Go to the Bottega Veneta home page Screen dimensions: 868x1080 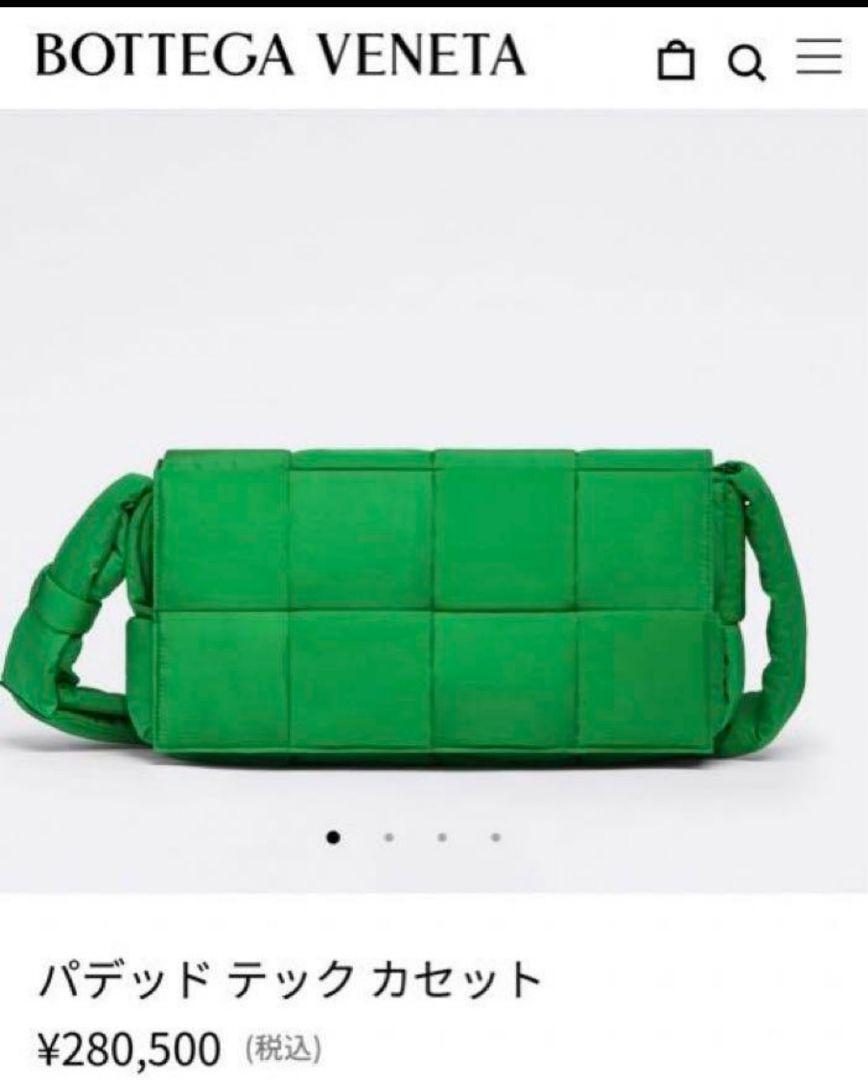pyautogui.click(x=280, y=56)
